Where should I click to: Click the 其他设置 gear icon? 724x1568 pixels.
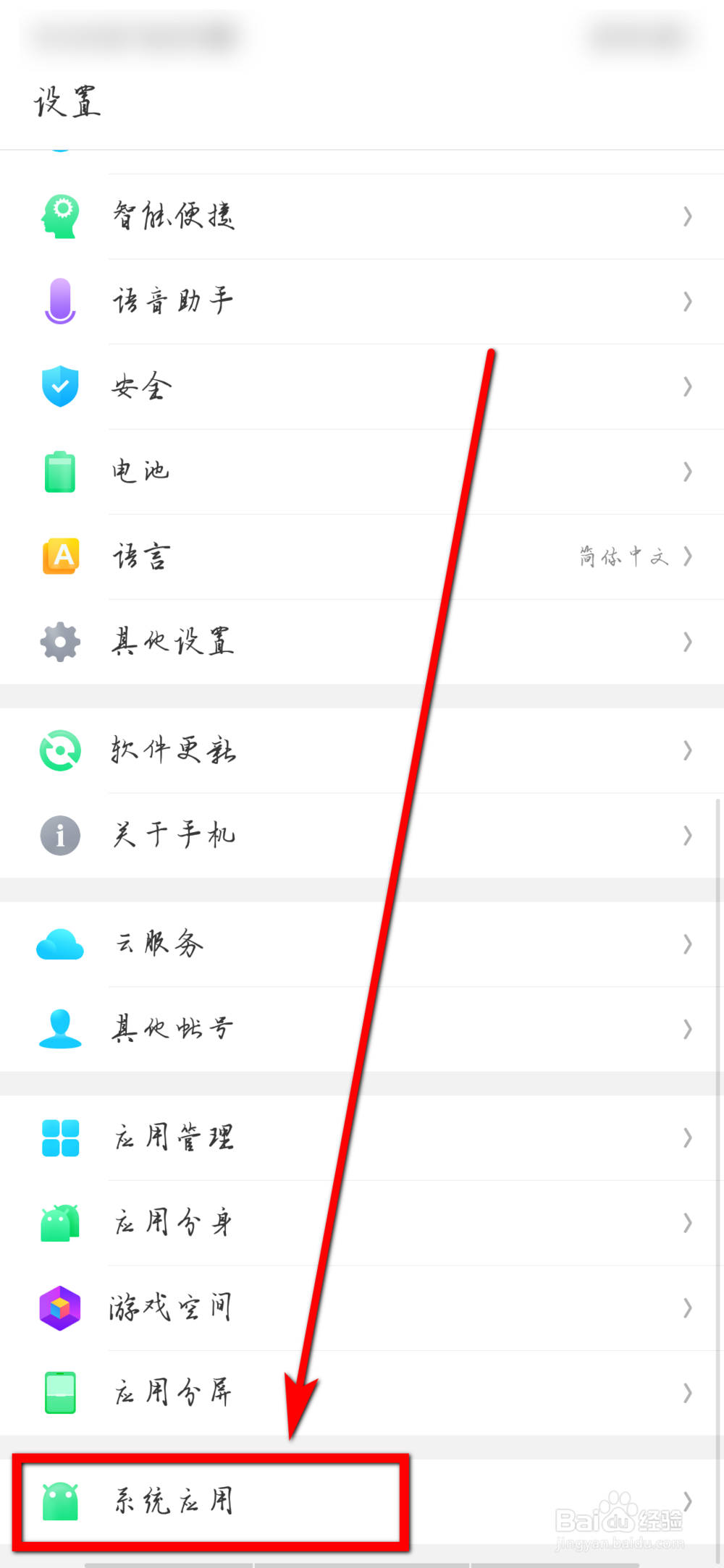60,642
